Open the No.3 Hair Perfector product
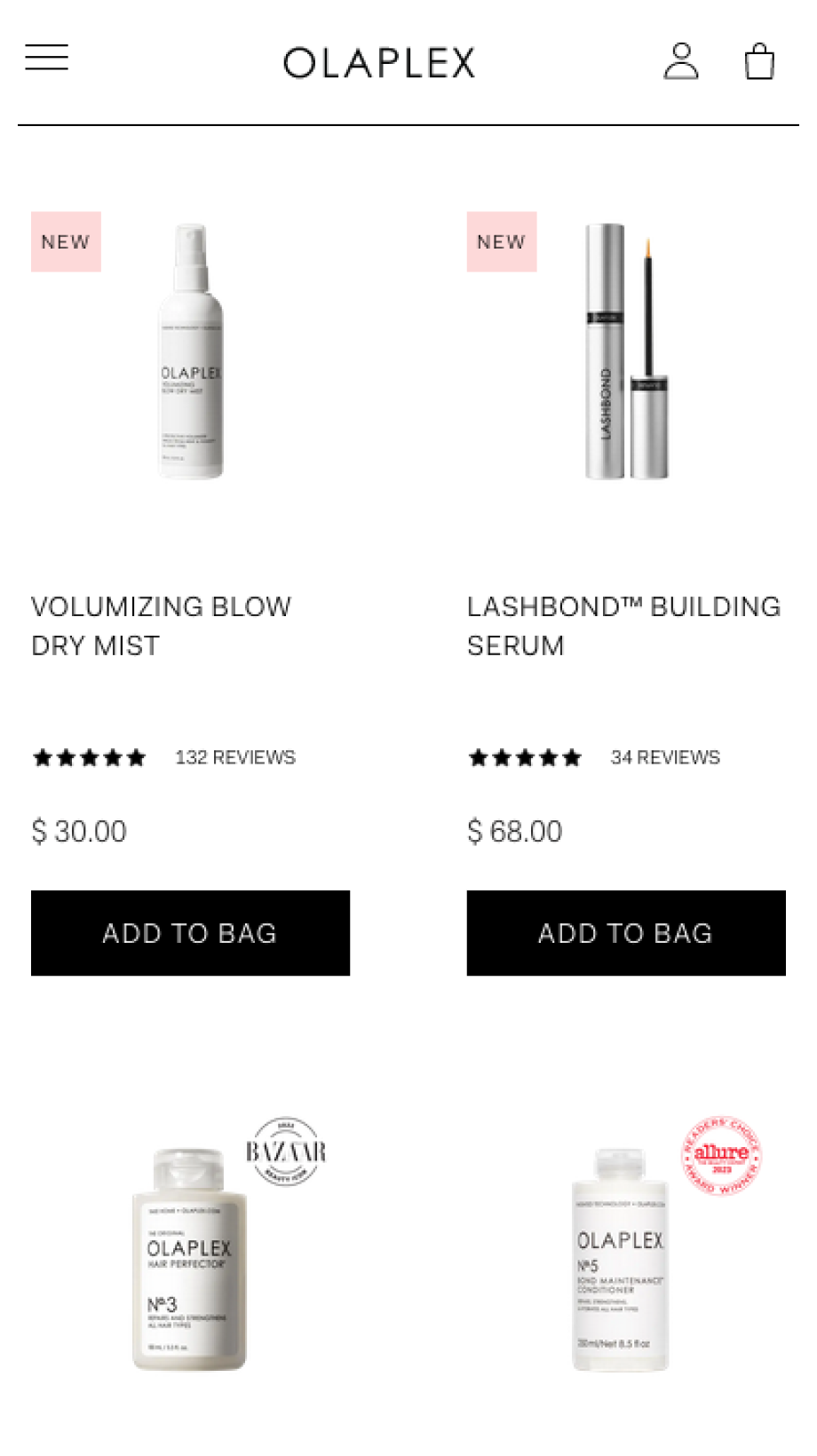The image size is (817, 1456). click(x=190, y=1259)
